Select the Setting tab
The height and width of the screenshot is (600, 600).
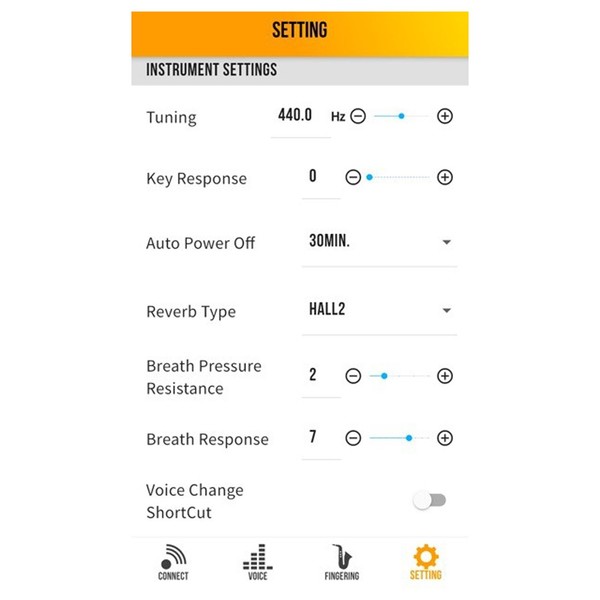click(426, 563)
